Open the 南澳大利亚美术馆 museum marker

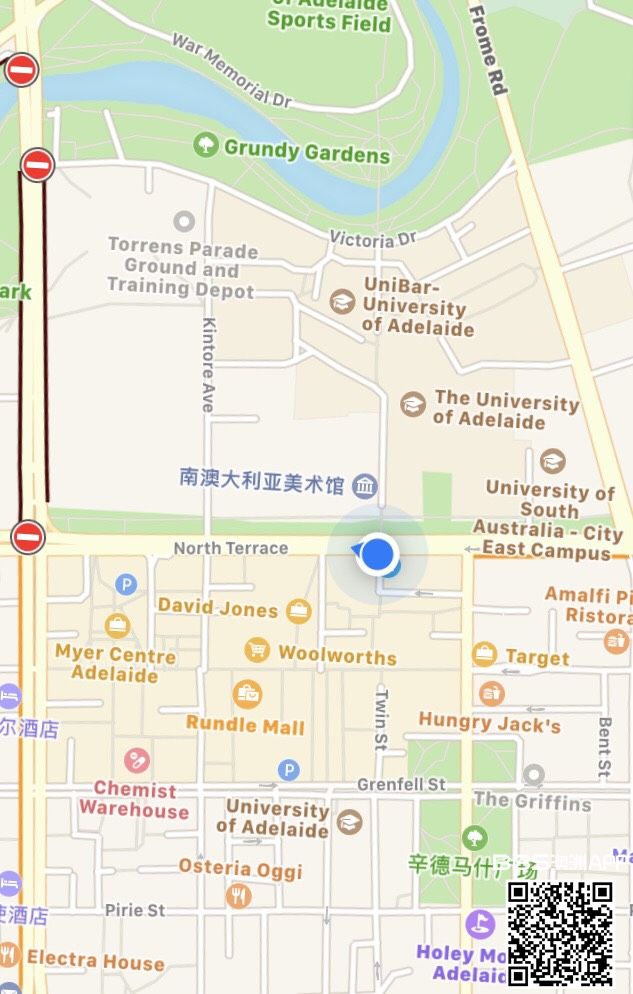(365, 487)
